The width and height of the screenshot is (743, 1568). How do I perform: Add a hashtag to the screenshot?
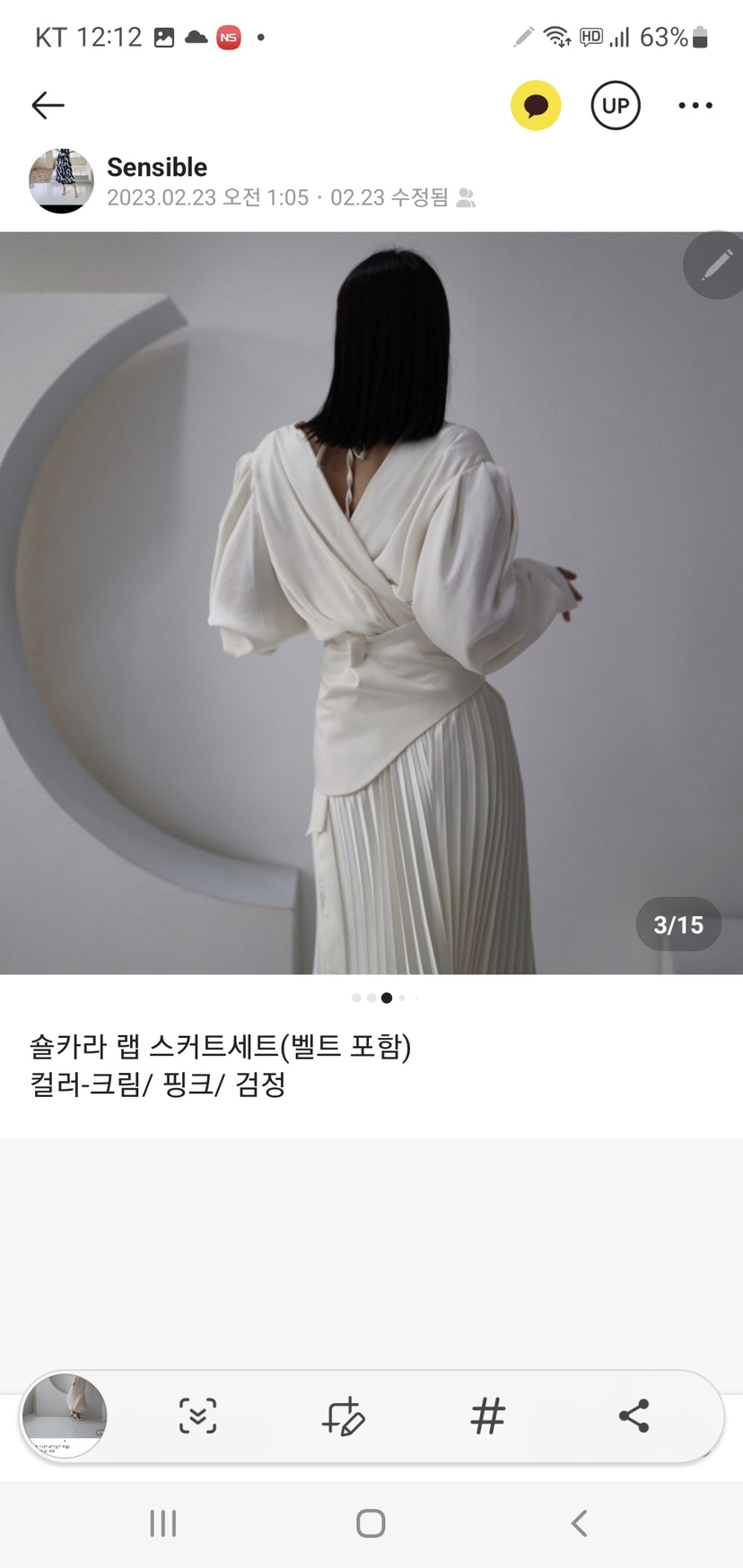tap(488, 1416)
